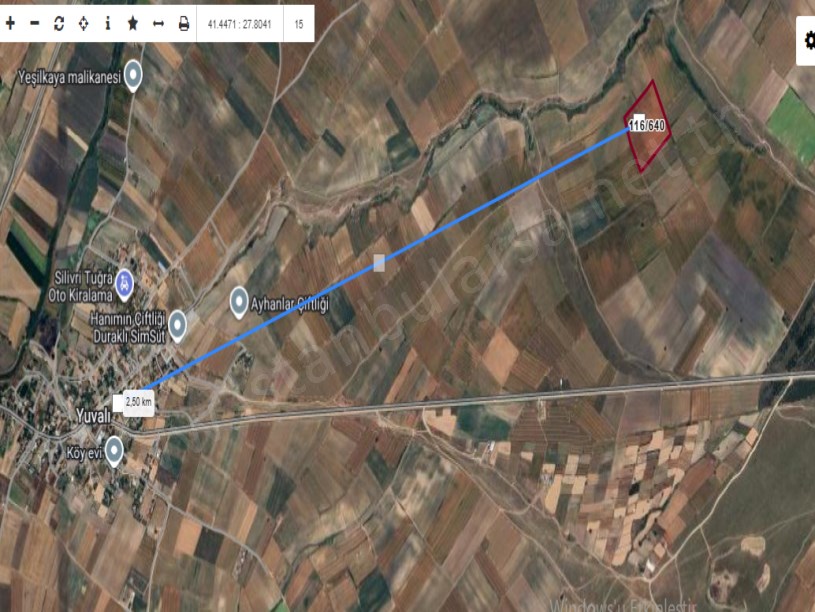Open favorites with the star icon
815x612 pixels.
[x=133, y=24]
